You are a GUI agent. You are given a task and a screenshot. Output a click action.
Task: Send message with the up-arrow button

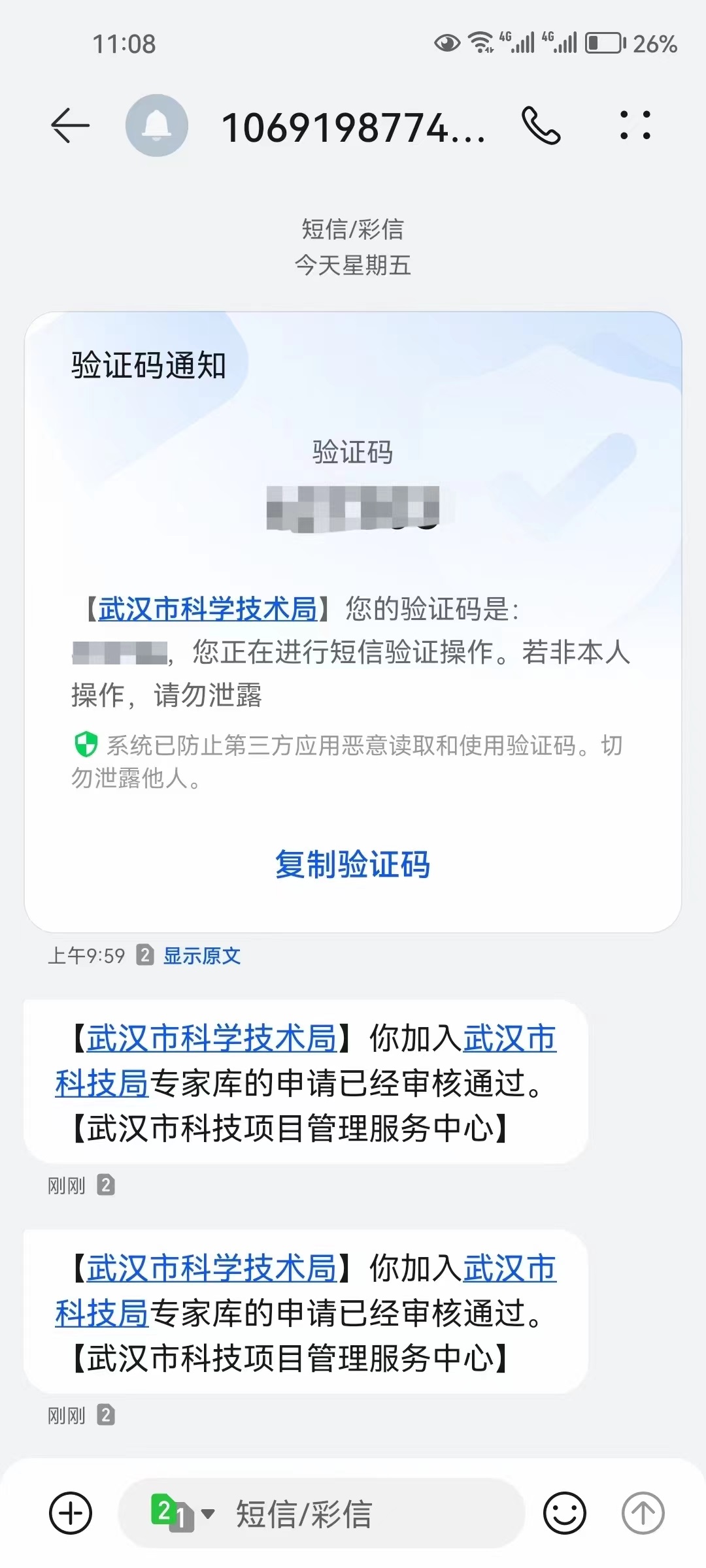(643, 1513)
